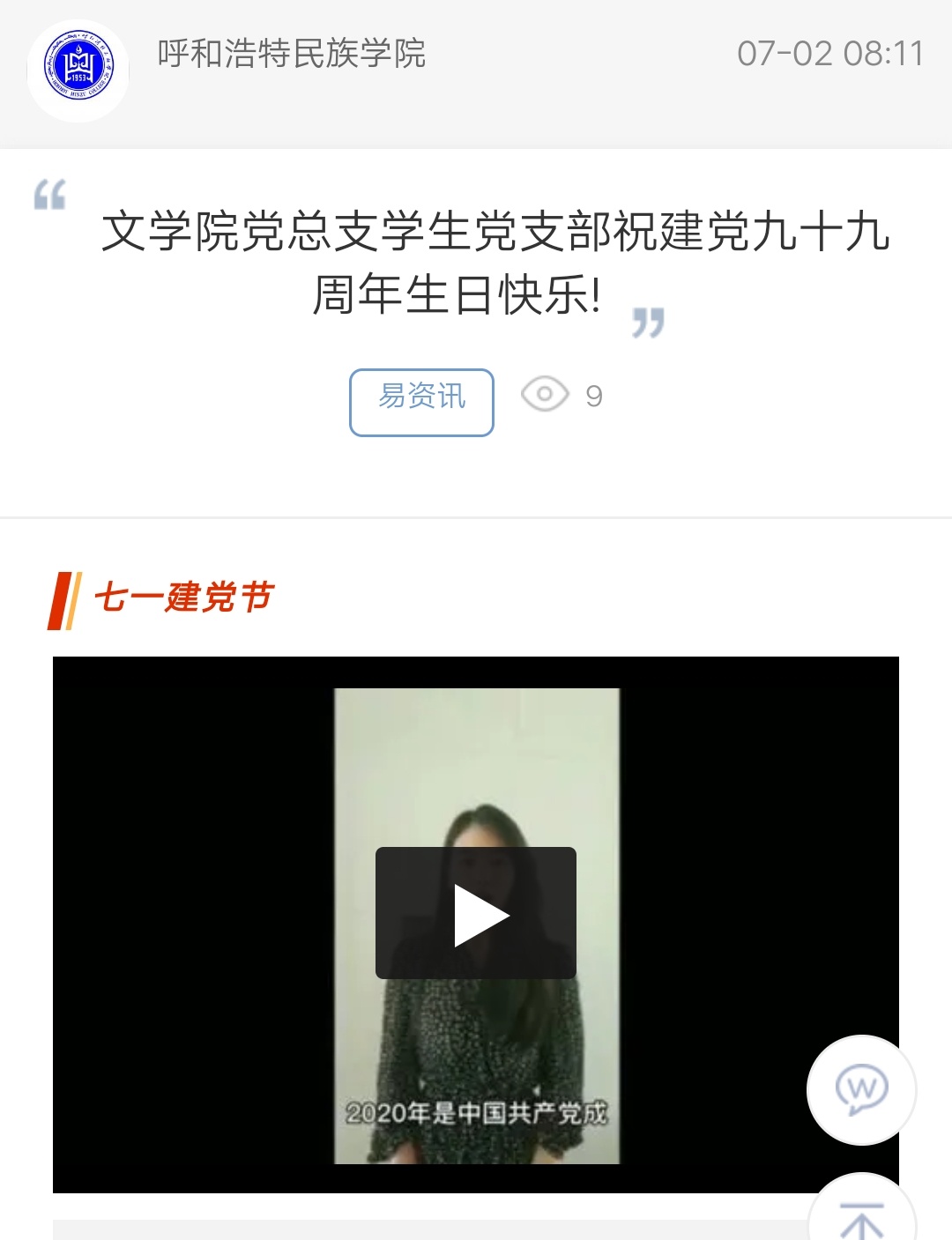Jump back to top of page
Viewport: 952px width, 1240px height.
point(861,1216)
